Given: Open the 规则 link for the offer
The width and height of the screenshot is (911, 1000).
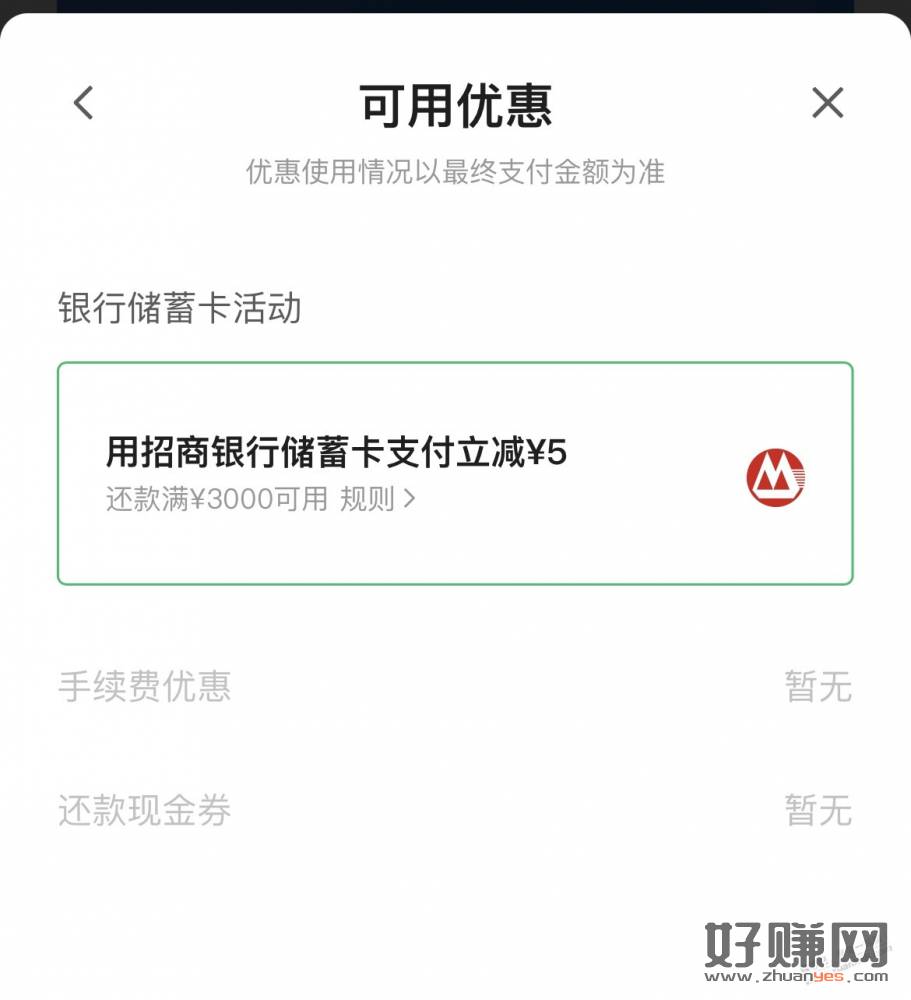Looking at the screenshot, I should click(x=377, y=499).
